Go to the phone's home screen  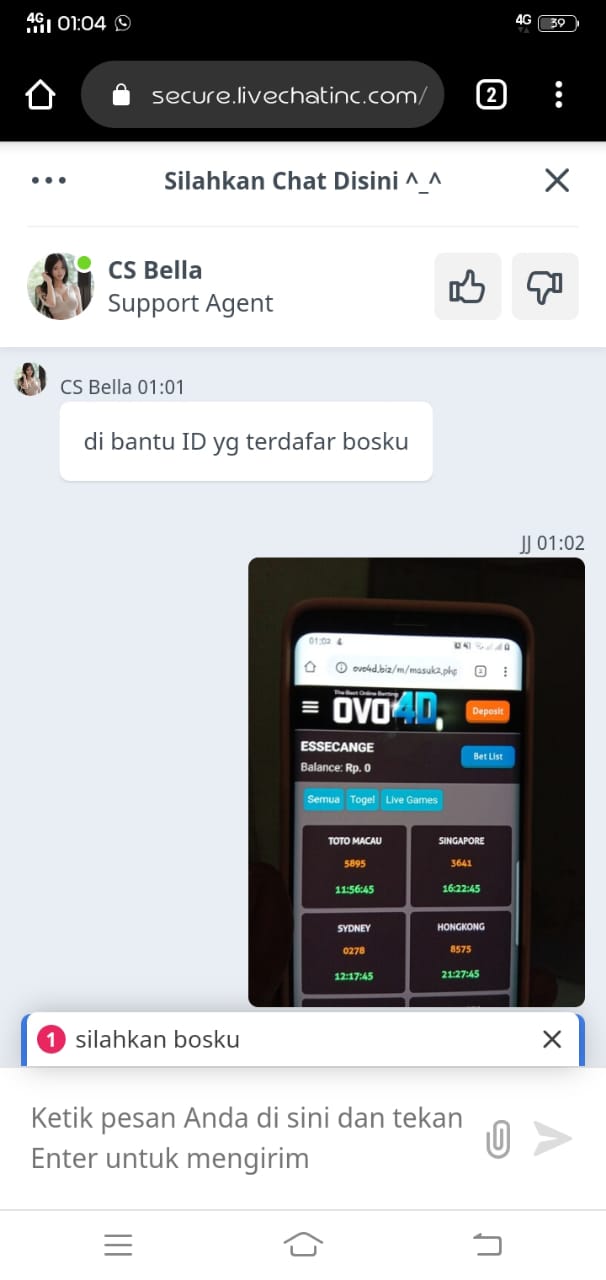tap(303, 1245)
